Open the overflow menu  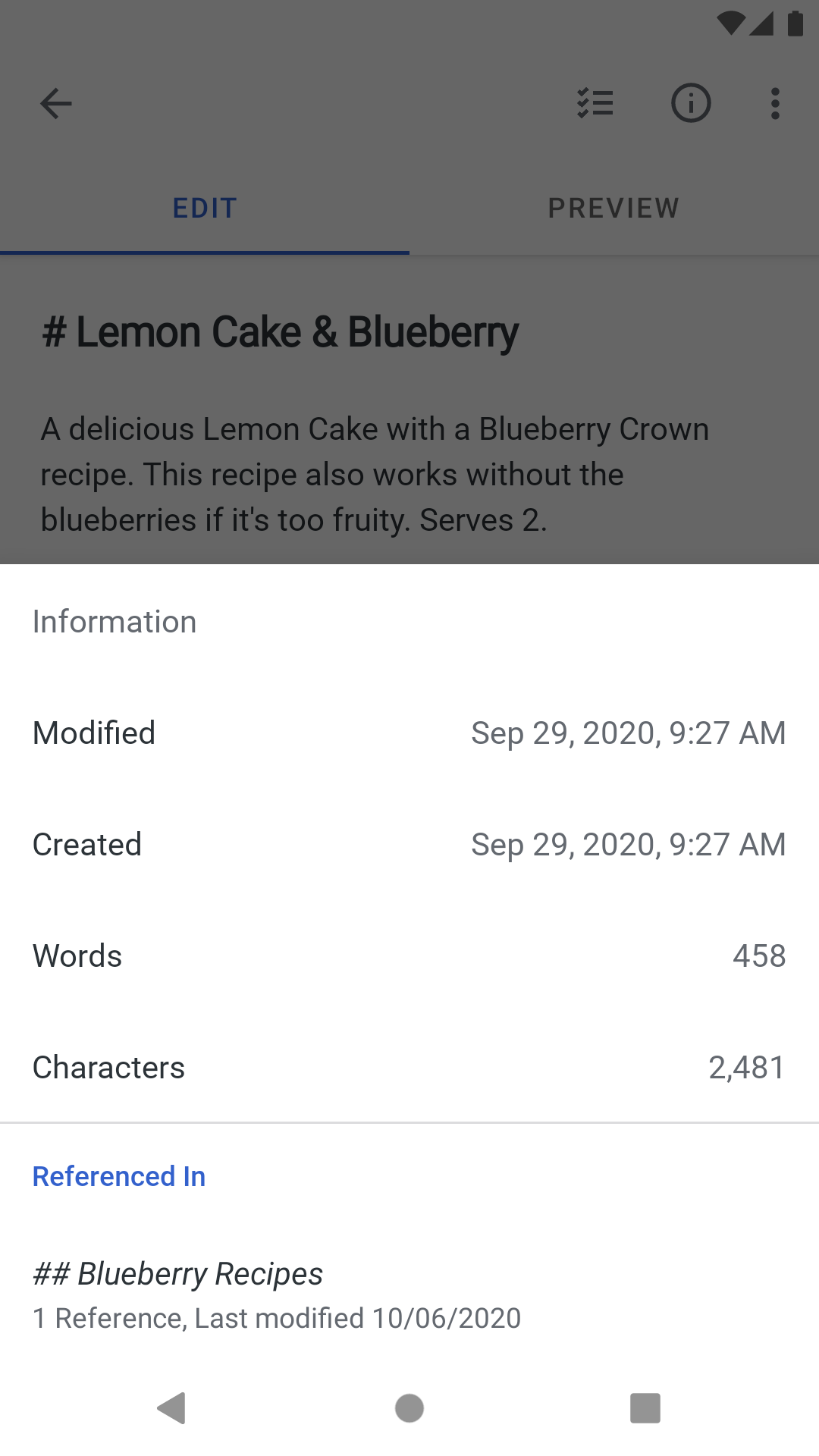774,103
